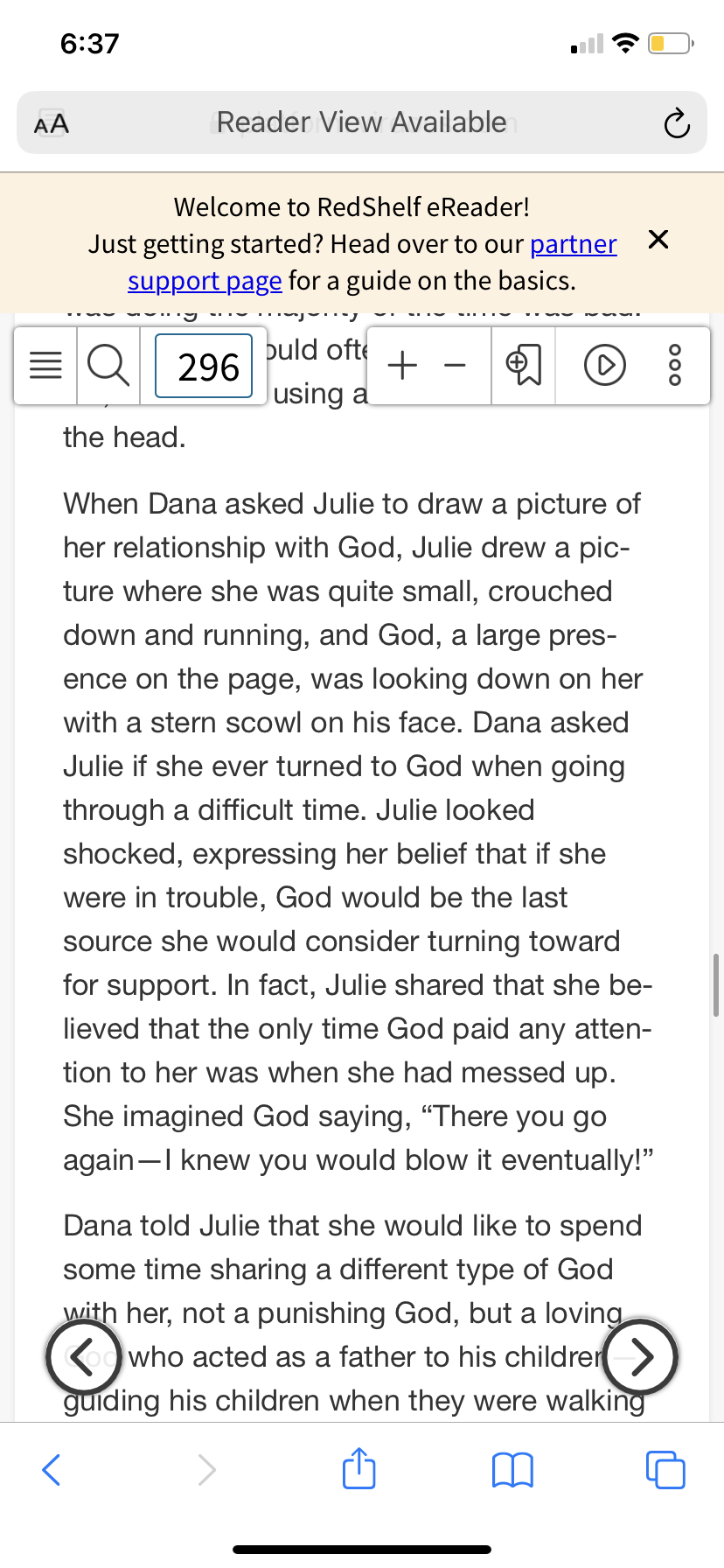Image resolution: width=724 pixels, height=1568 pixels.
Task: Increase text zoom with plus button
Action: click(x=402, y=365)
